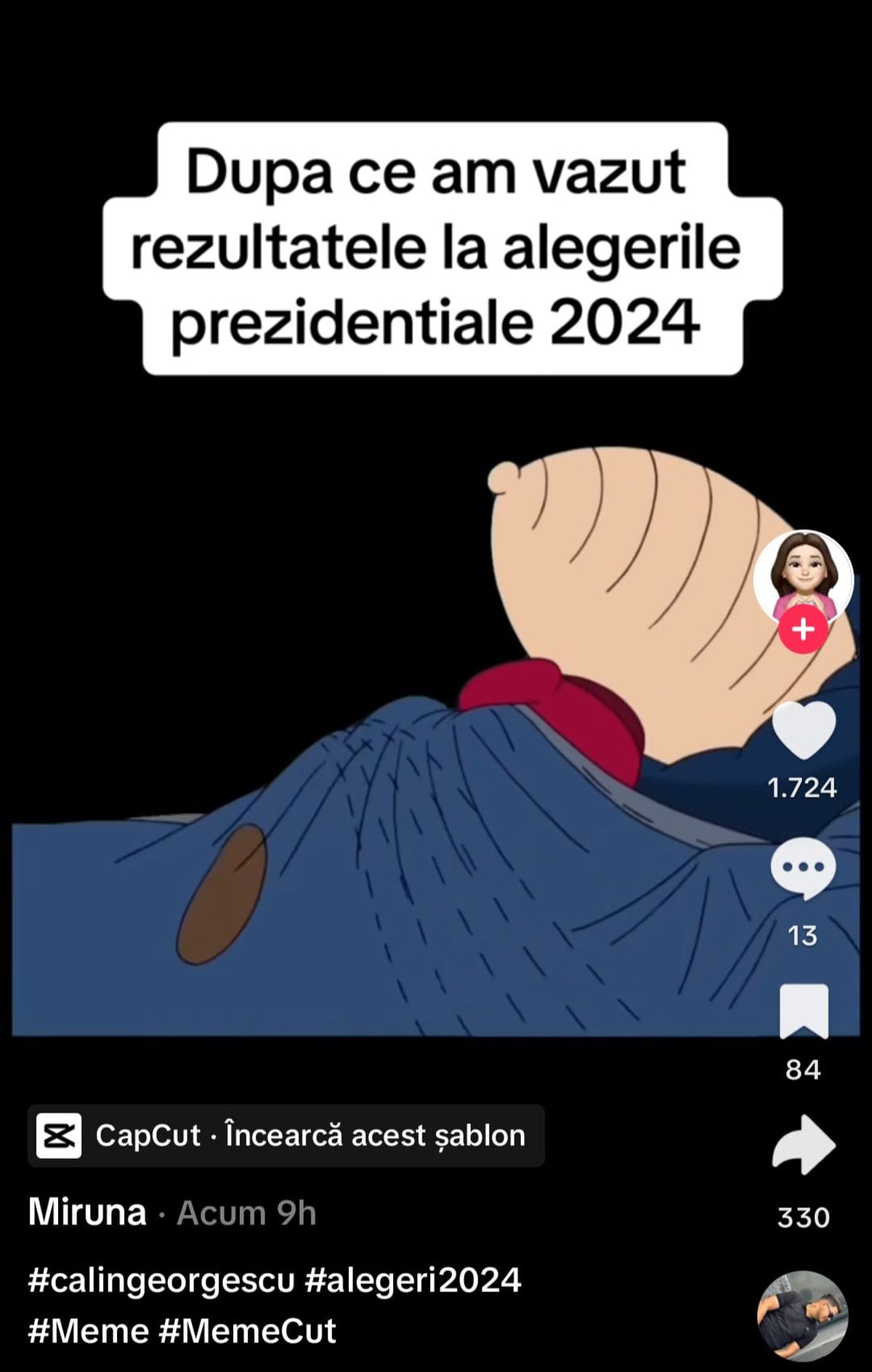Try the CapCut template
Screen dimensions: 872x1372
[x=286, y=1135]
